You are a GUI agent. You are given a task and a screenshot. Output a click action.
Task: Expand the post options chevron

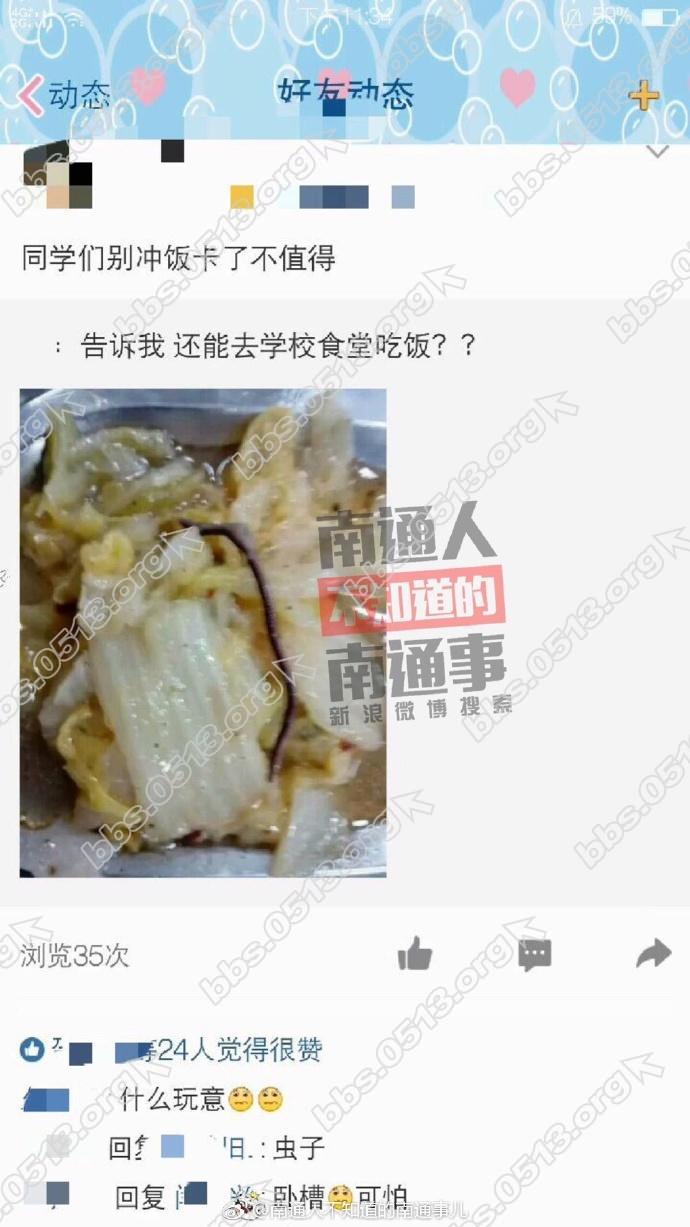(x=657, y=153)
